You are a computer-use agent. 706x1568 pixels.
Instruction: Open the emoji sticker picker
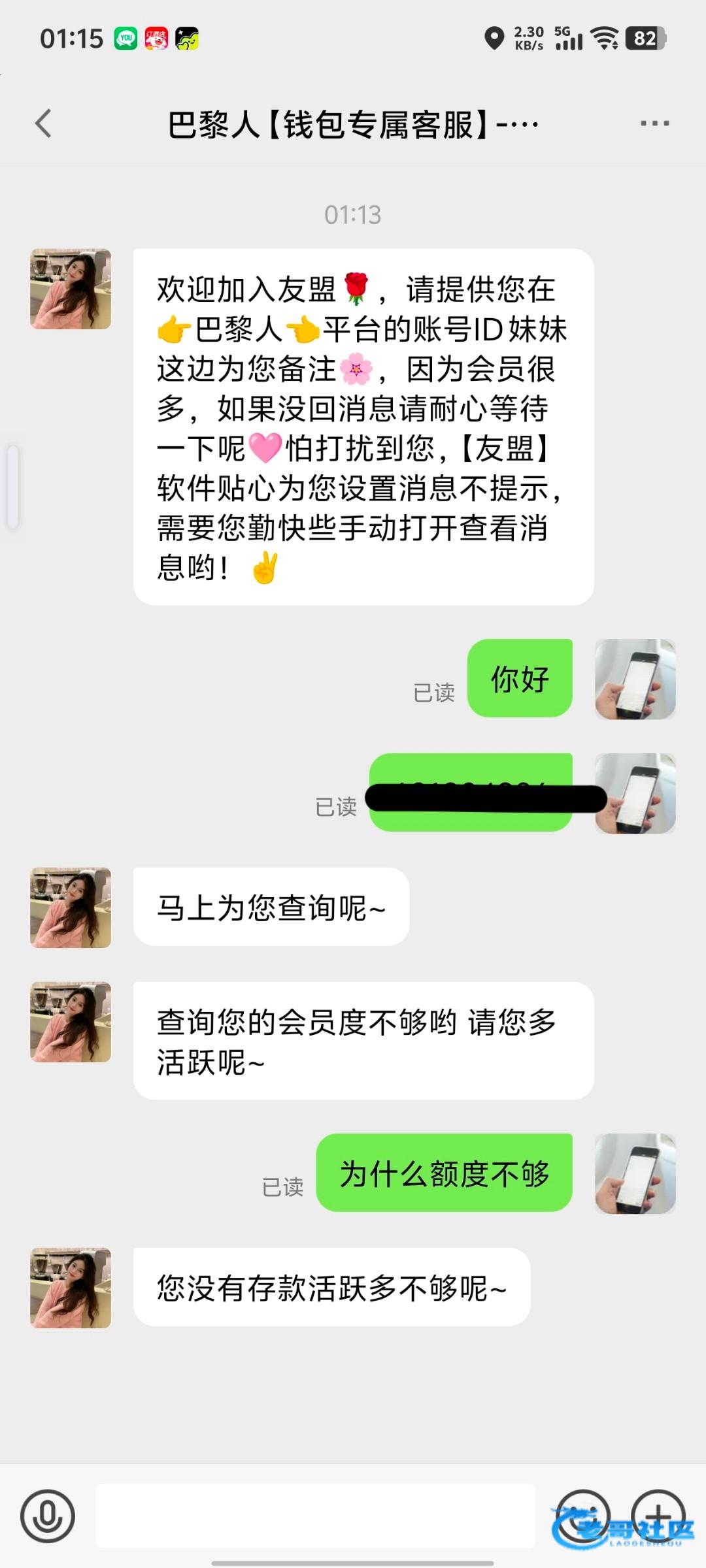coord(582,1516)
